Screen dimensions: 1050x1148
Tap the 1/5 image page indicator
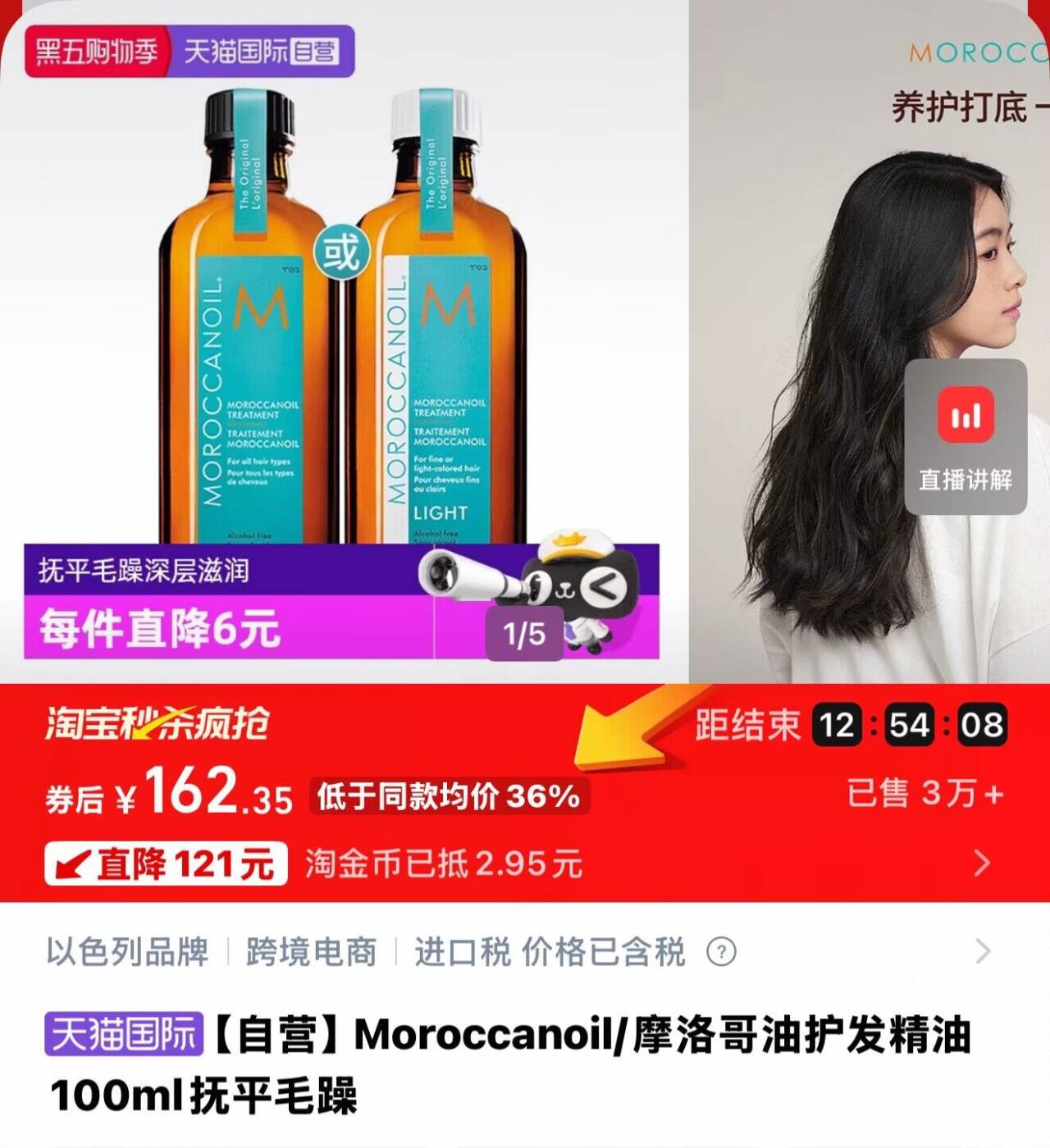point(524,634)
